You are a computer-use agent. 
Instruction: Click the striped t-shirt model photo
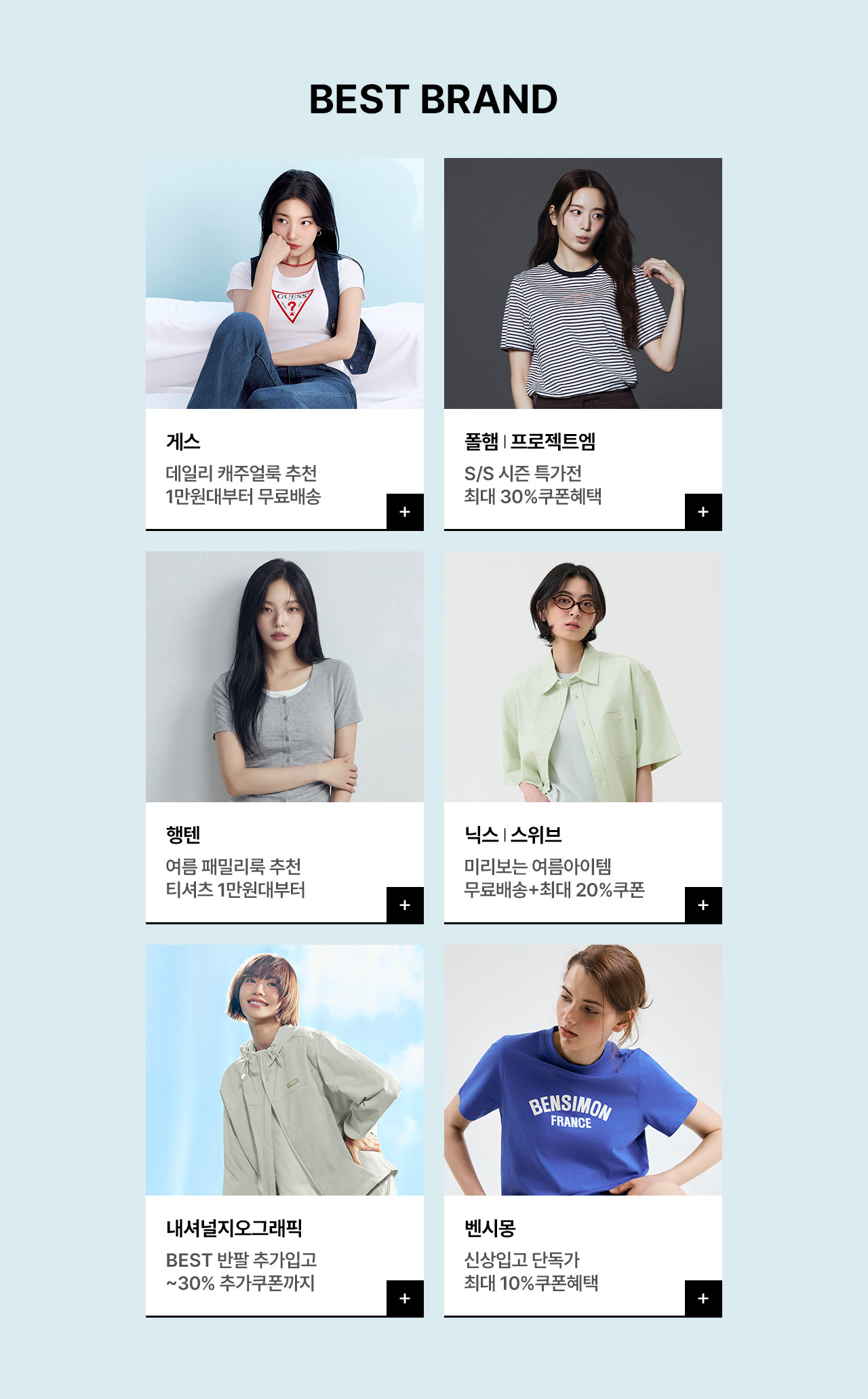(583, 285)
